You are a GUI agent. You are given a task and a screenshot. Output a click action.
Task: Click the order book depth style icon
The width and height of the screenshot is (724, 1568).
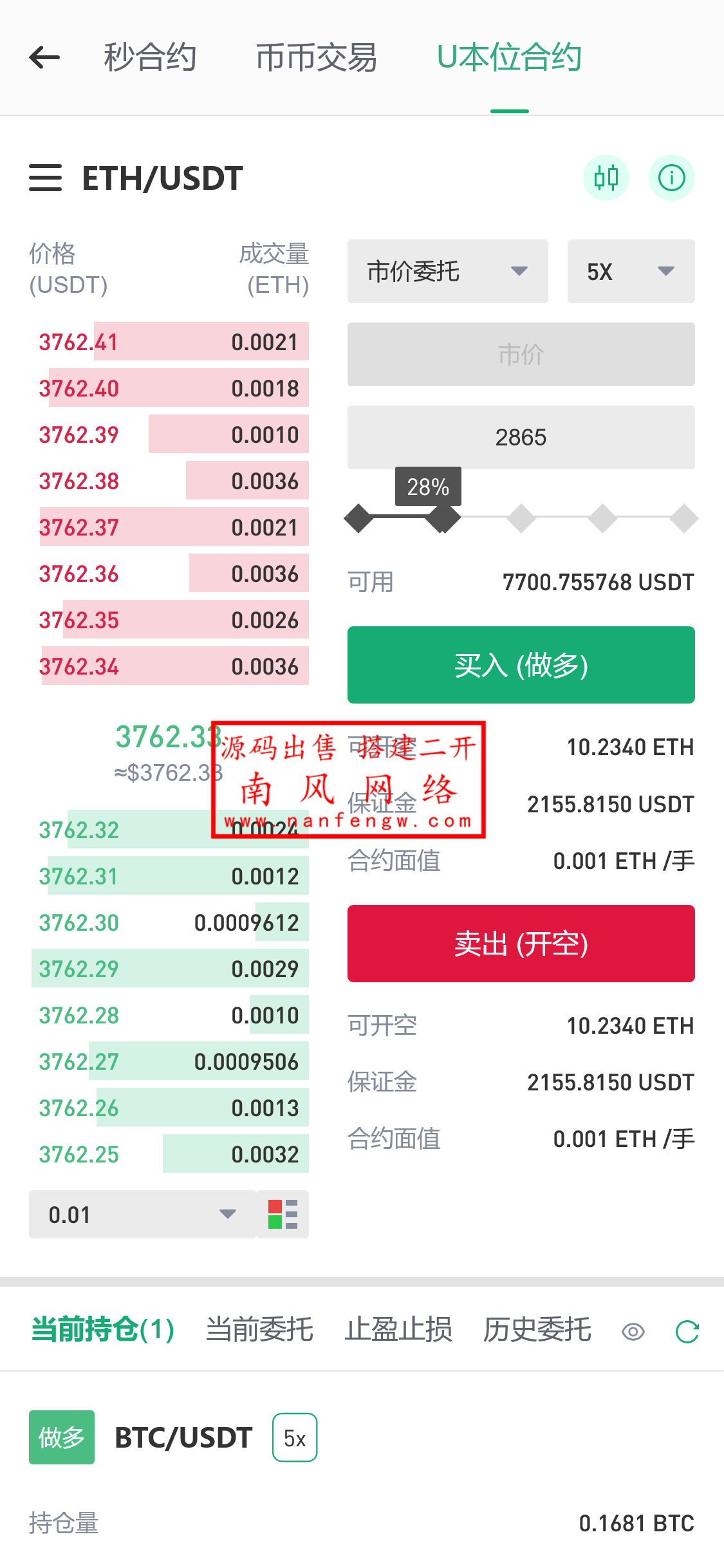283,1215
